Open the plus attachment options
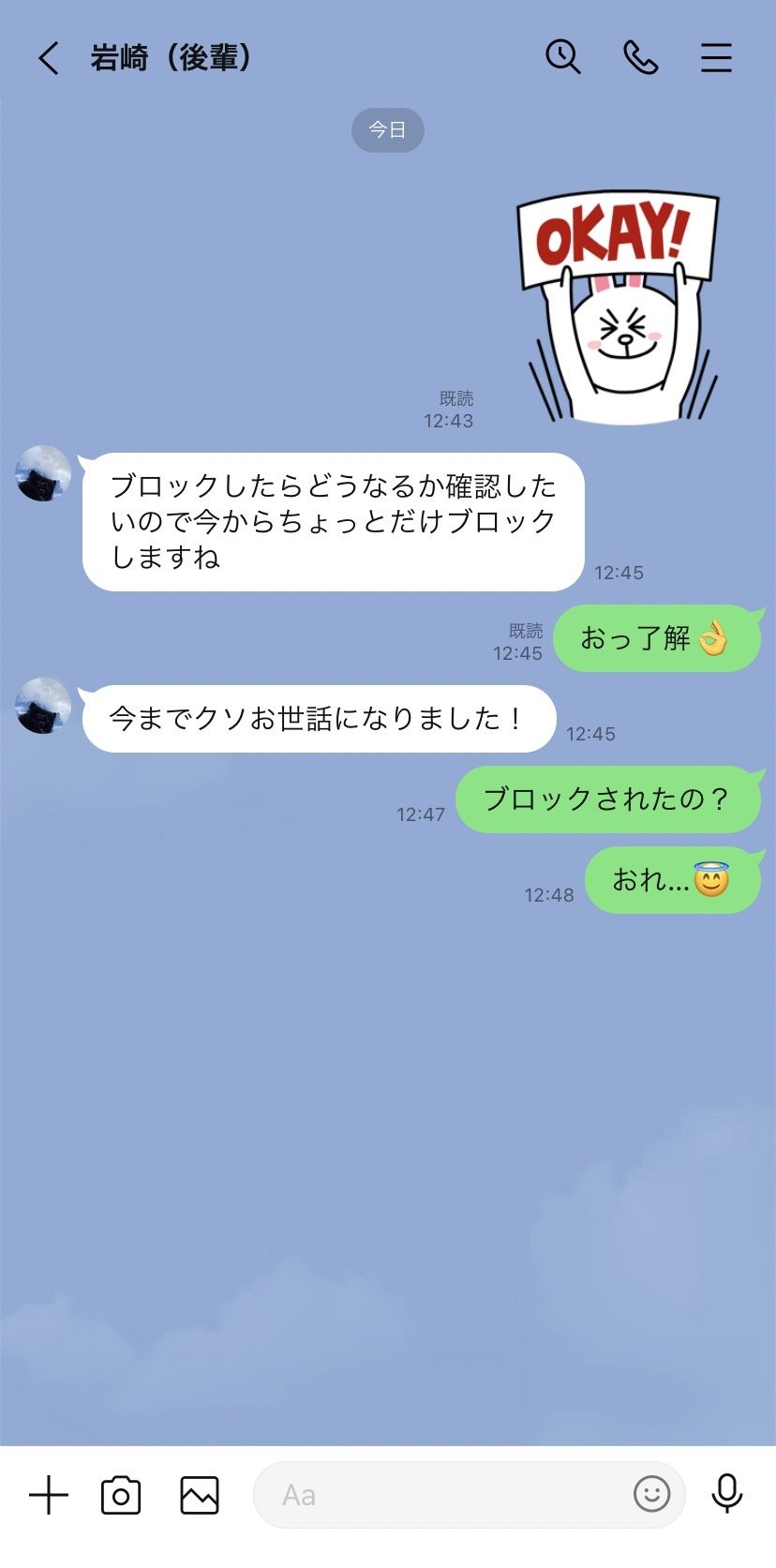Image resolution: width=776 pixels, height=1568 pixels. coord(49,1495)
